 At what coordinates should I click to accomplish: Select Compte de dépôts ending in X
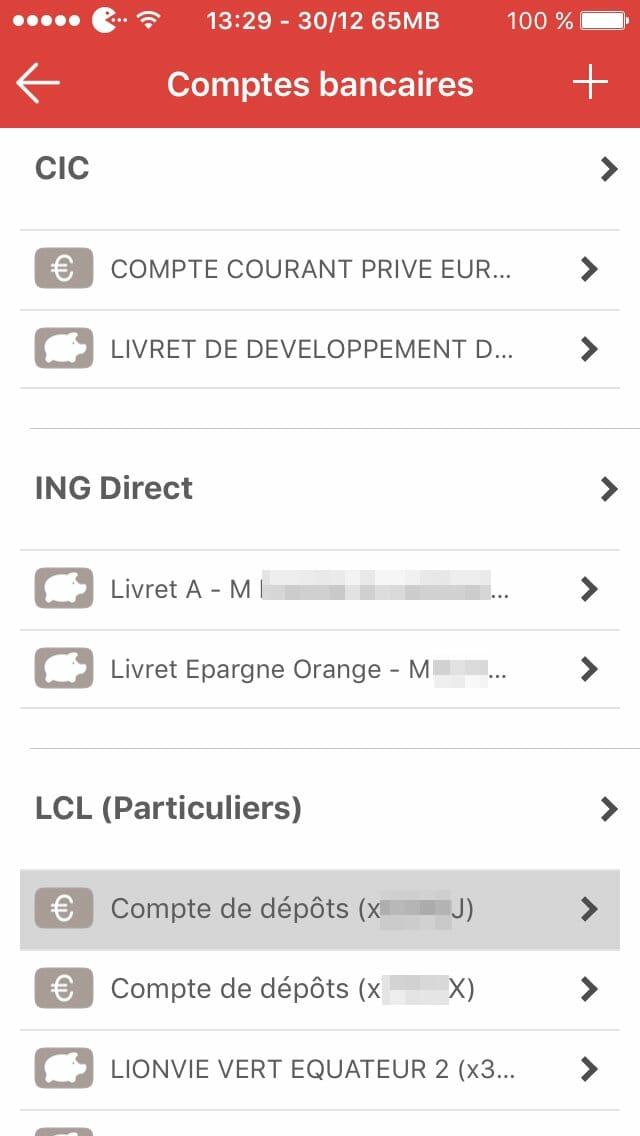[x=320, y=989]
